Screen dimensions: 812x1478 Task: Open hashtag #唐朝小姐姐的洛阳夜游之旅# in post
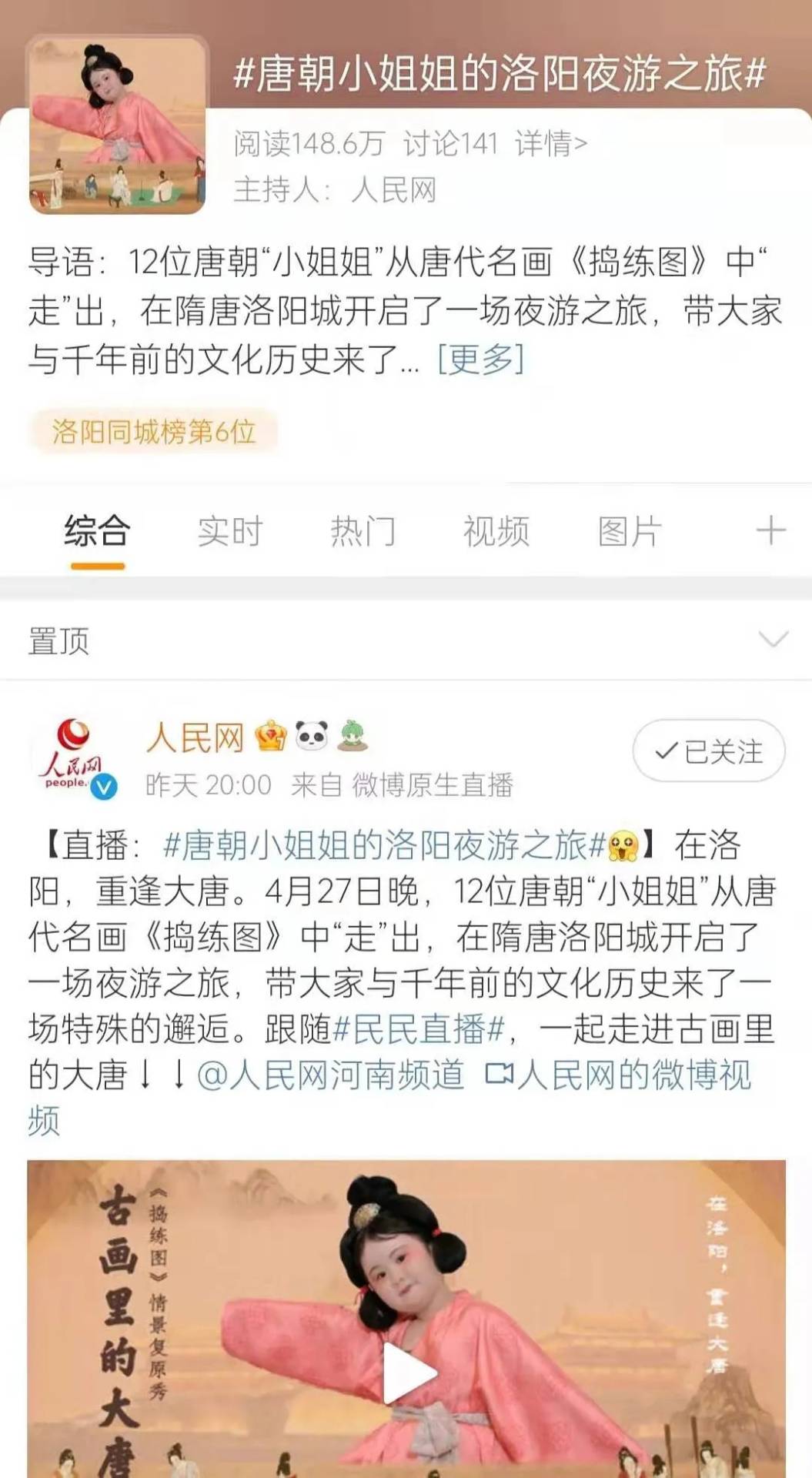pyautogui.click(x=385, y=846)
